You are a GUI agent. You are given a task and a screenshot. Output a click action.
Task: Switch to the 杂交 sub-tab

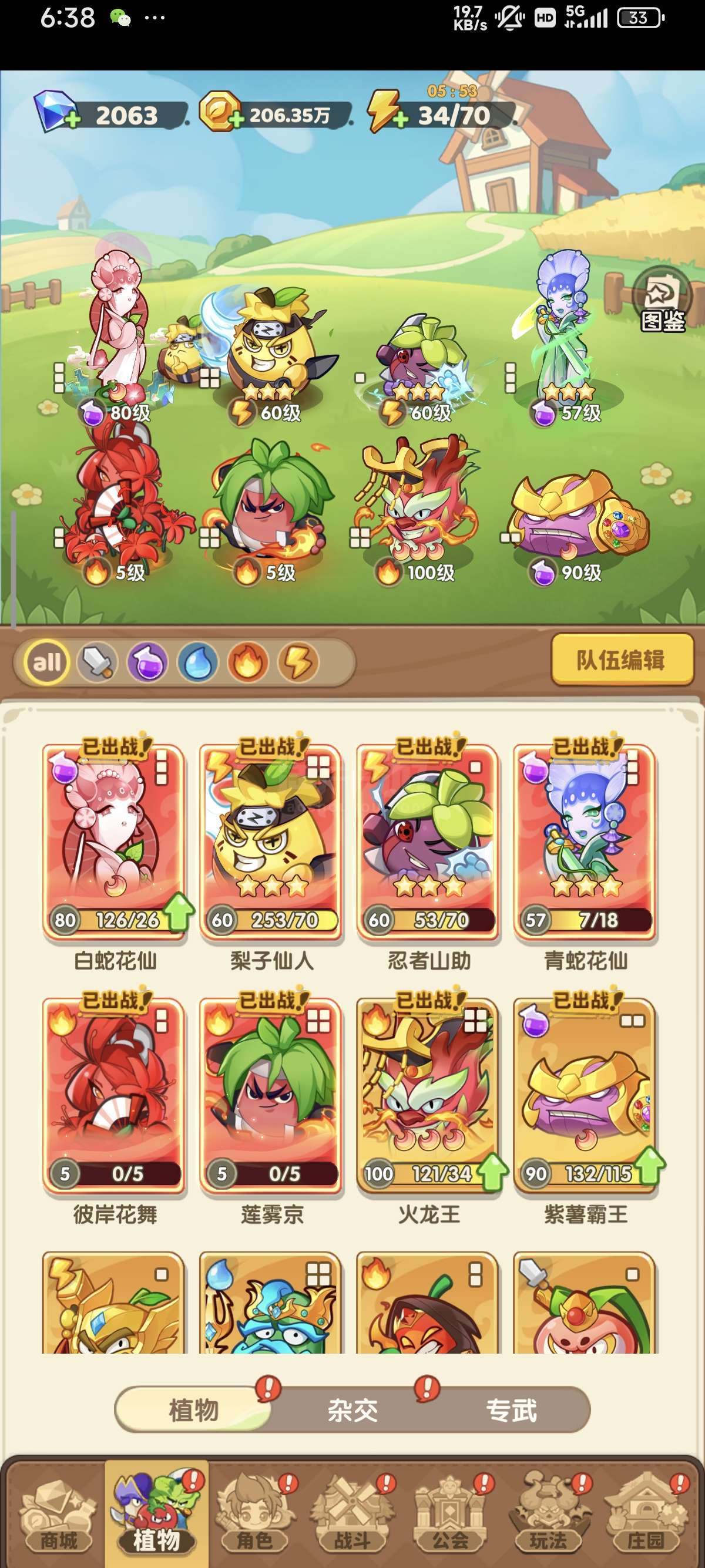pos(352,1410)
